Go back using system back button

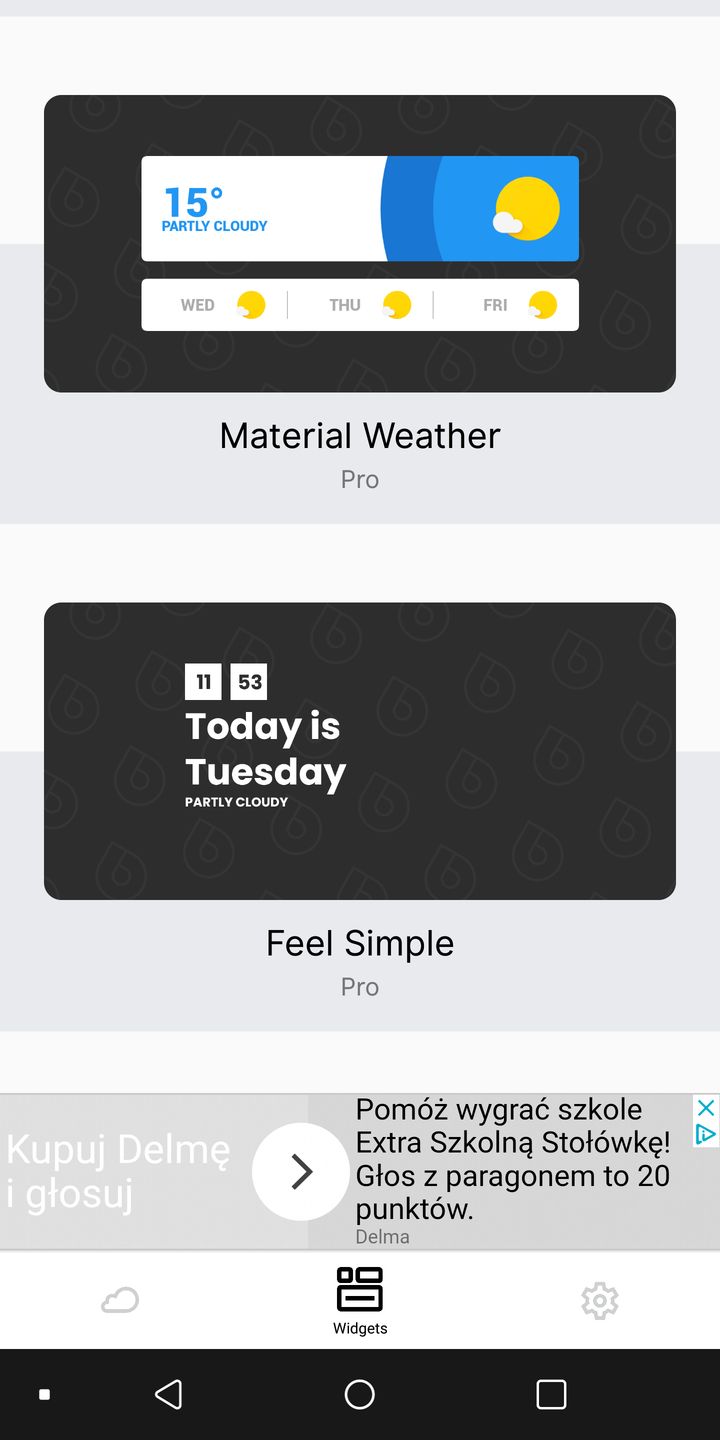click(x=168, y=1394)
